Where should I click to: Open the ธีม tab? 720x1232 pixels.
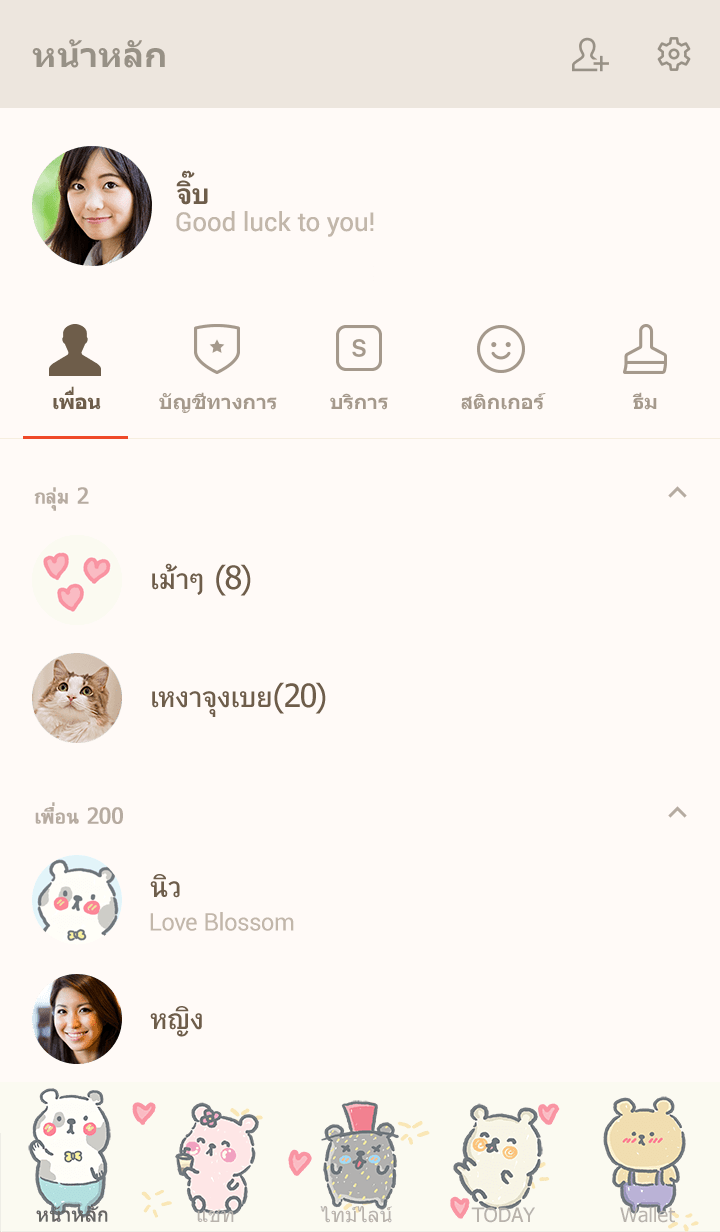(645, 370)
